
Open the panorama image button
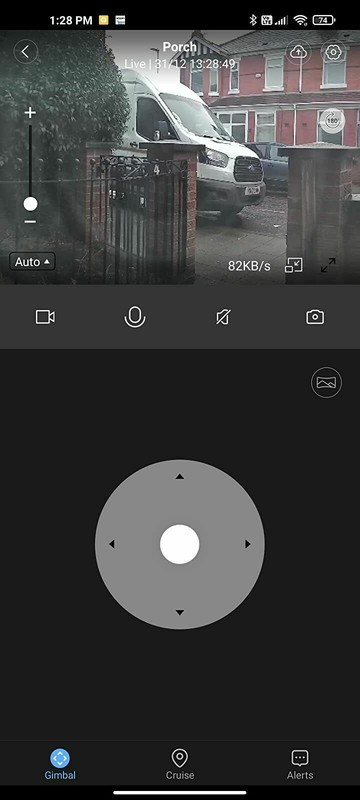[x=326, y=382]
